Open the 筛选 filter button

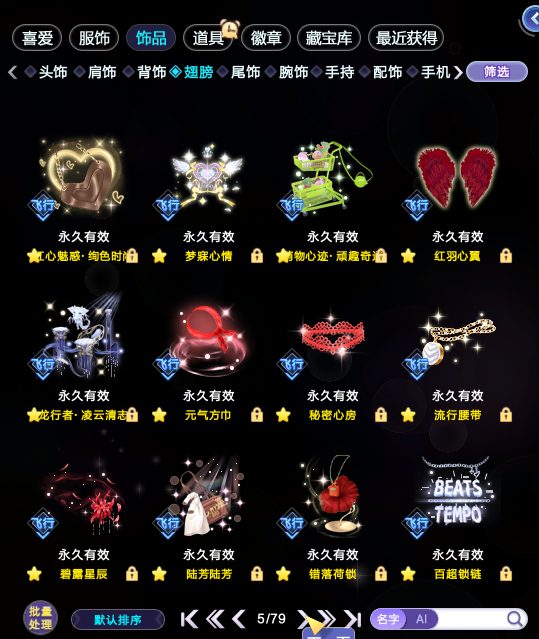tap(497, 72)
